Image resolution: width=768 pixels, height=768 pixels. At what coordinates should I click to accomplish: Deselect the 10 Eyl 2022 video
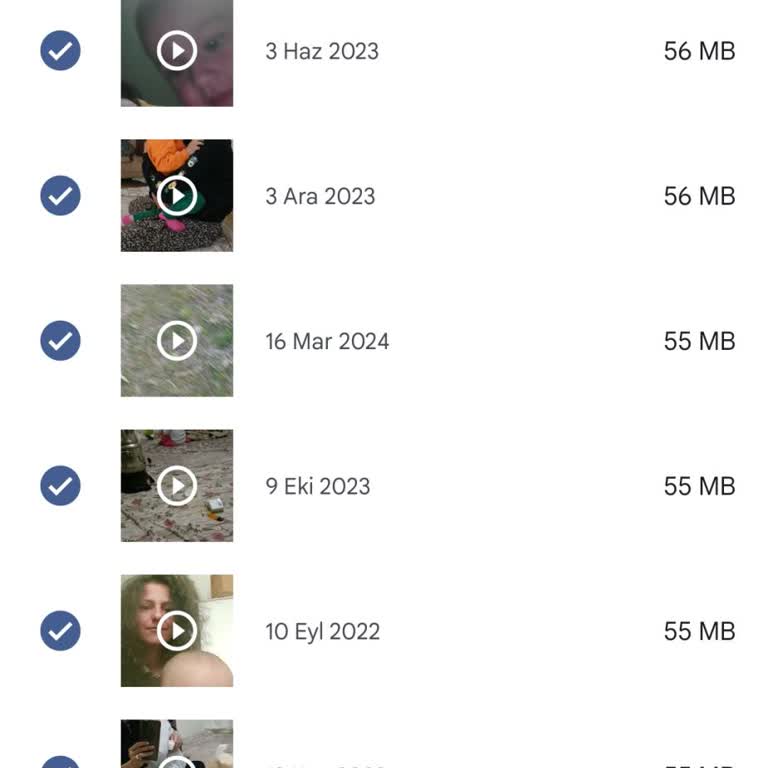pyautogui.click(x=60, y=630)
